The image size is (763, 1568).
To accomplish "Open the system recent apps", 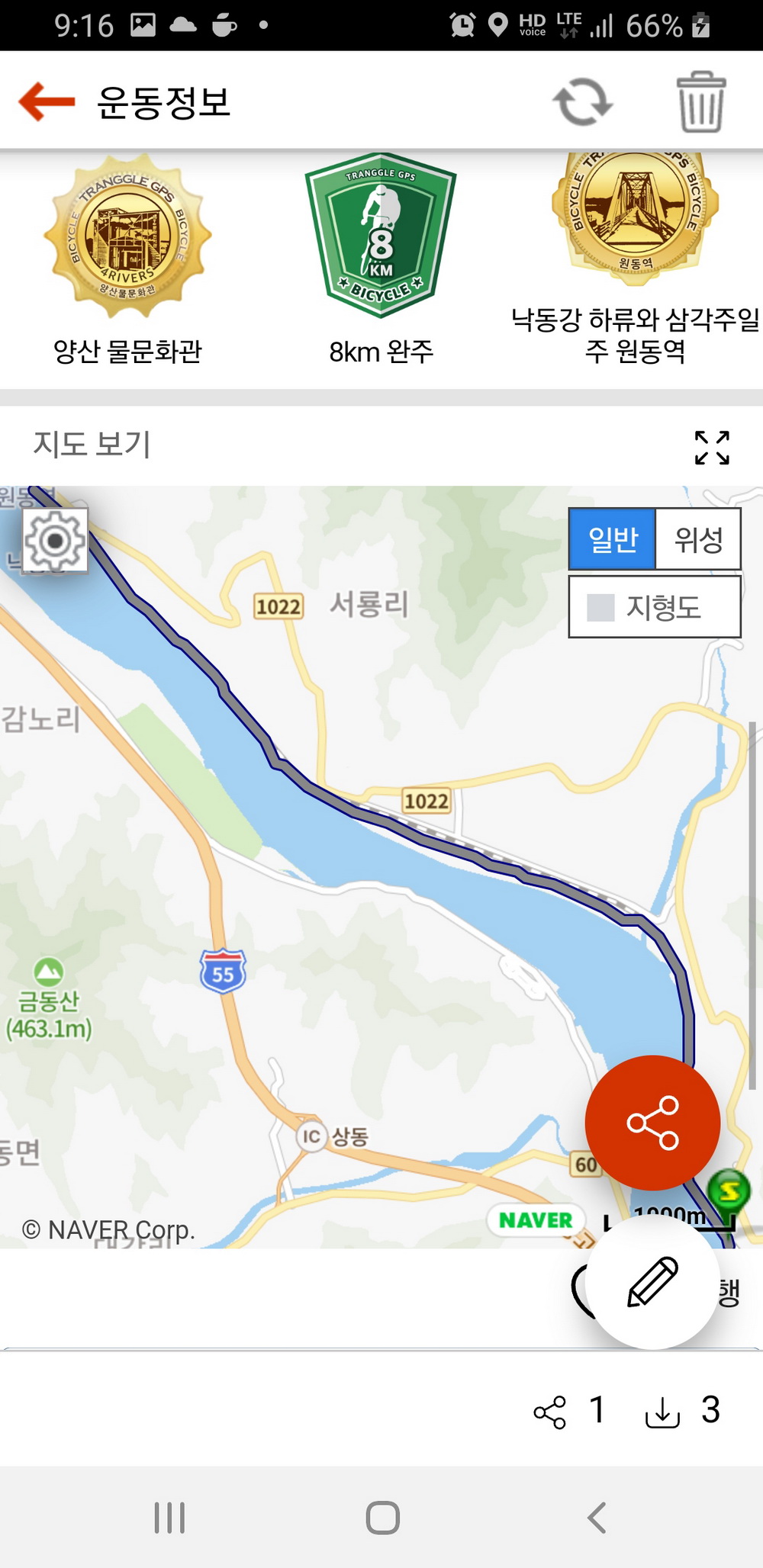I will tap(169, 1518).
